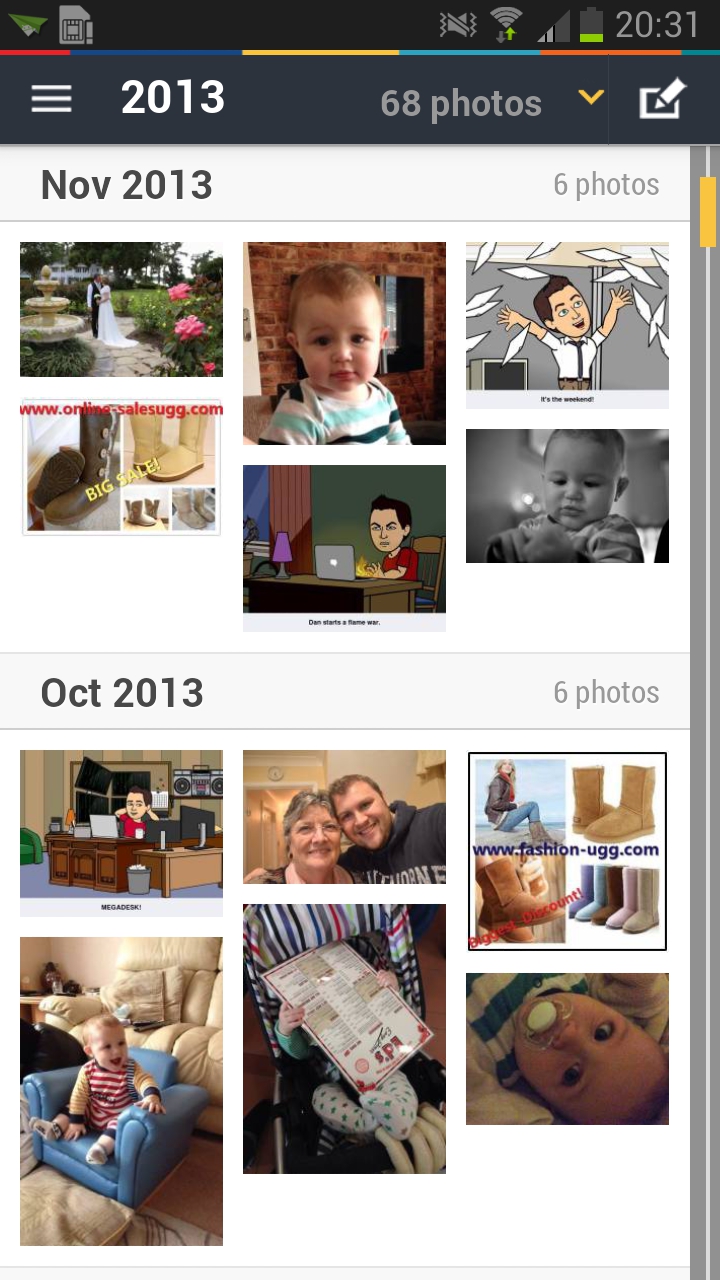Image resolution: width=720 pixels, height=1280 pixels.
Task: View the MEGADESK cartoon image
Action: [x=121, y=833]
